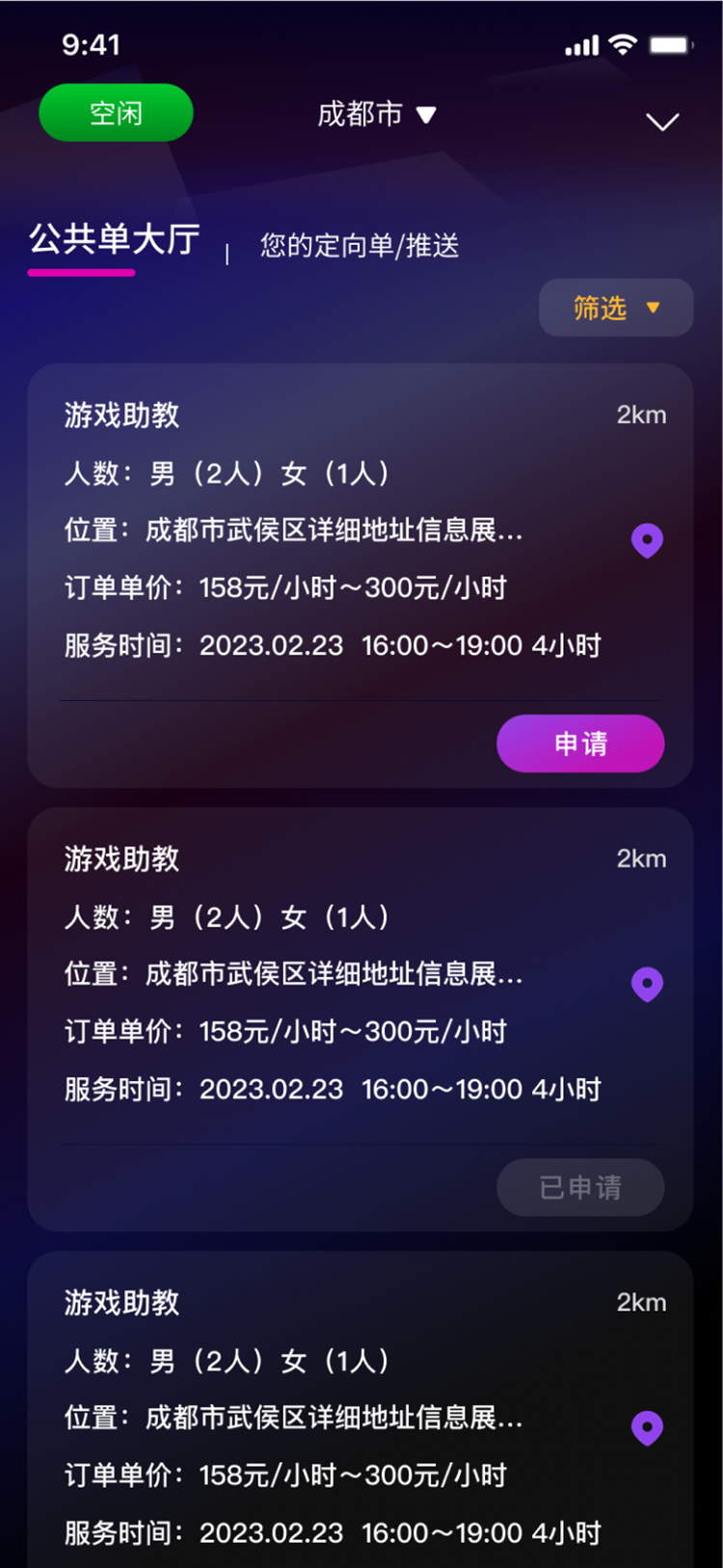
Task: Open map via location pin on second order
Action: 647,985
